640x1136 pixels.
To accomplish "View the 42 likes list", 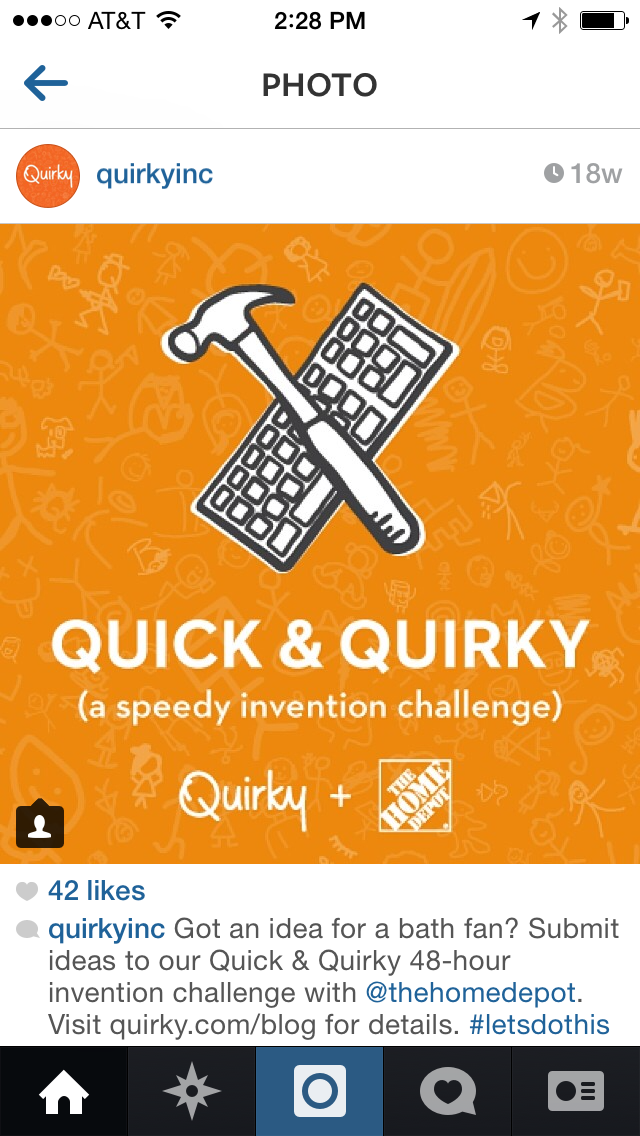I will (x=96, y=890).
